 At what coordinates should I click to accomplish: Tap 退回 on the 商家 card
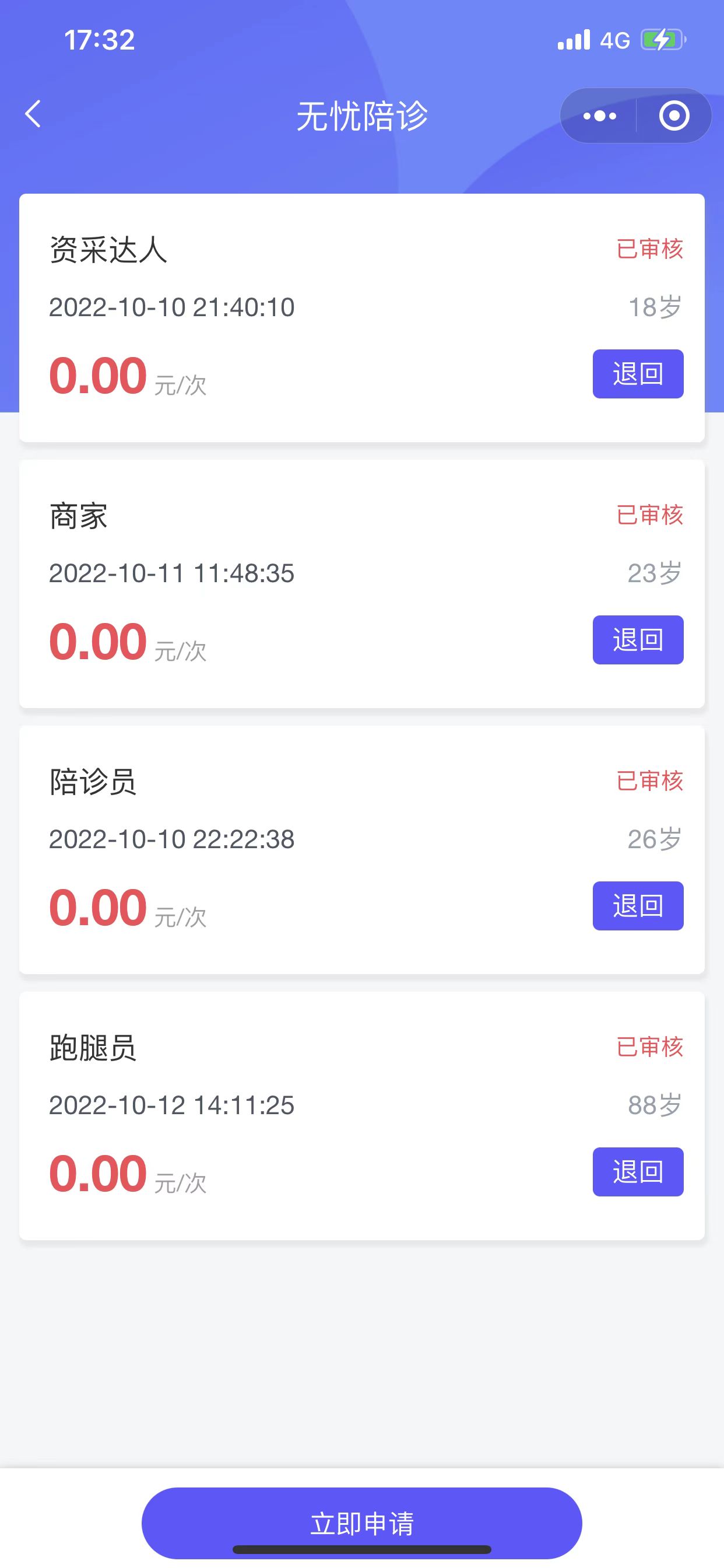[638, 640]
